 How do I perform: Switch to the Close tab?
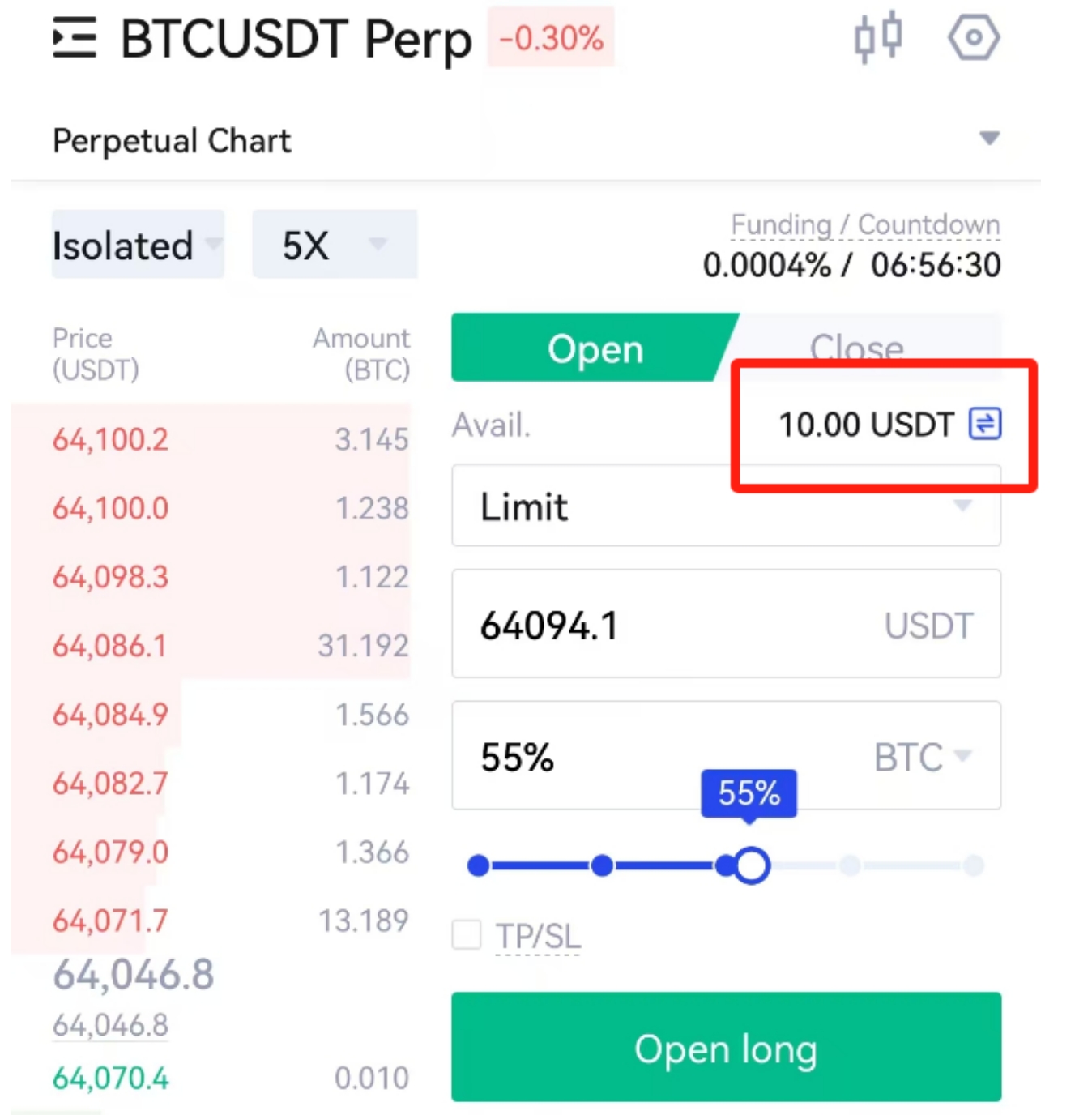click(x=856, y=347)
